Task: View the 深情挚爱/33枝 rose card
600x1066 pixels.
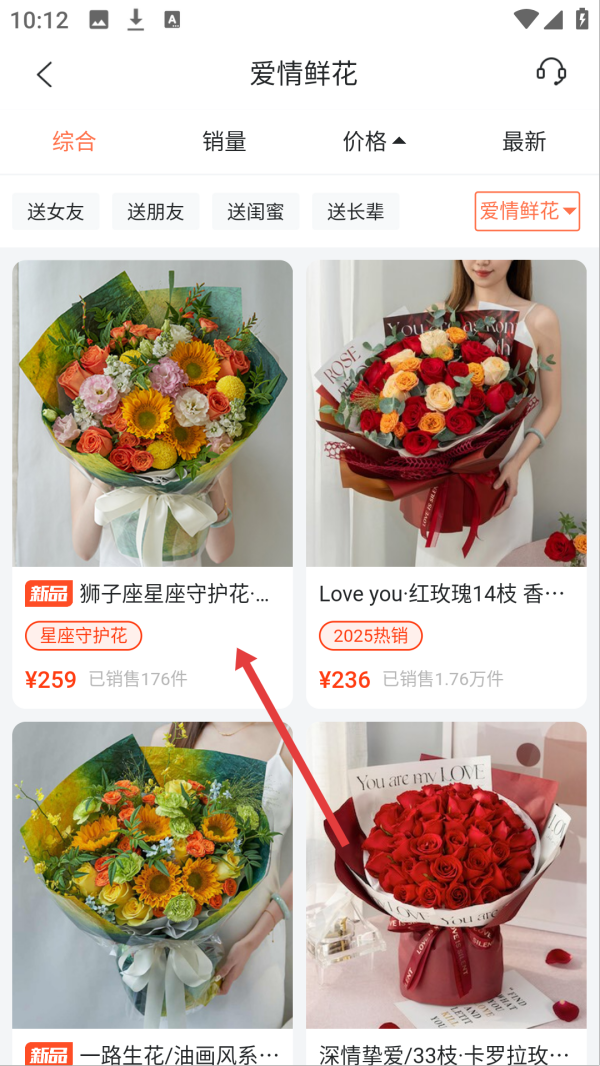Action: click(446, 880)
